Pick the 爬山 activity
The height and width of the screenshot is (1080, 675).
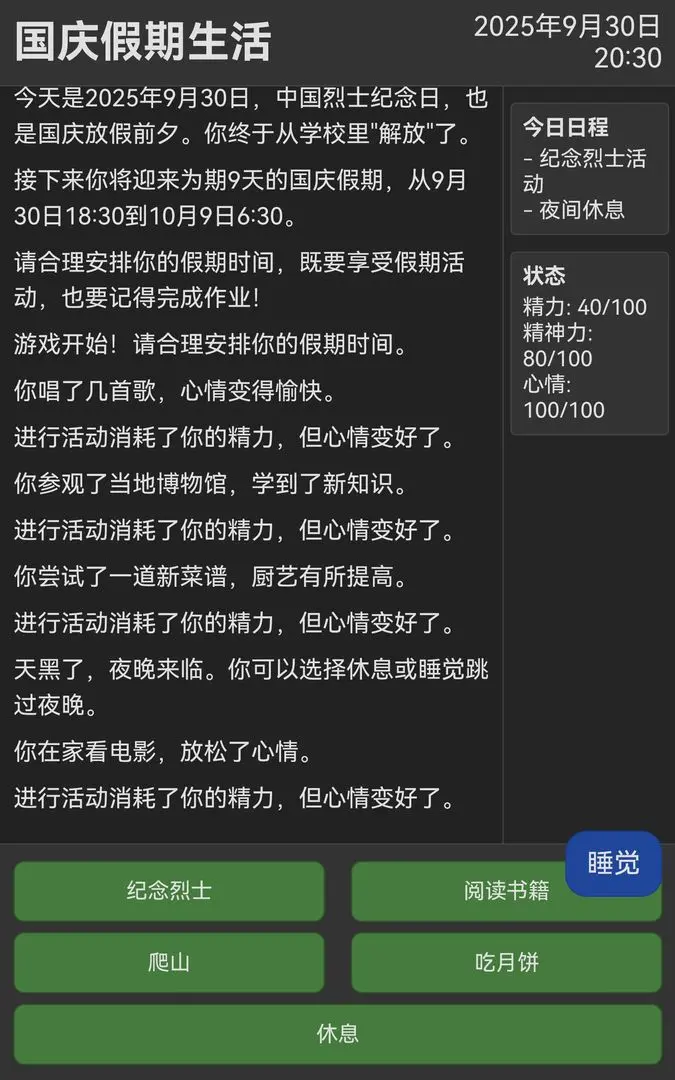click(x=169, y=962)
